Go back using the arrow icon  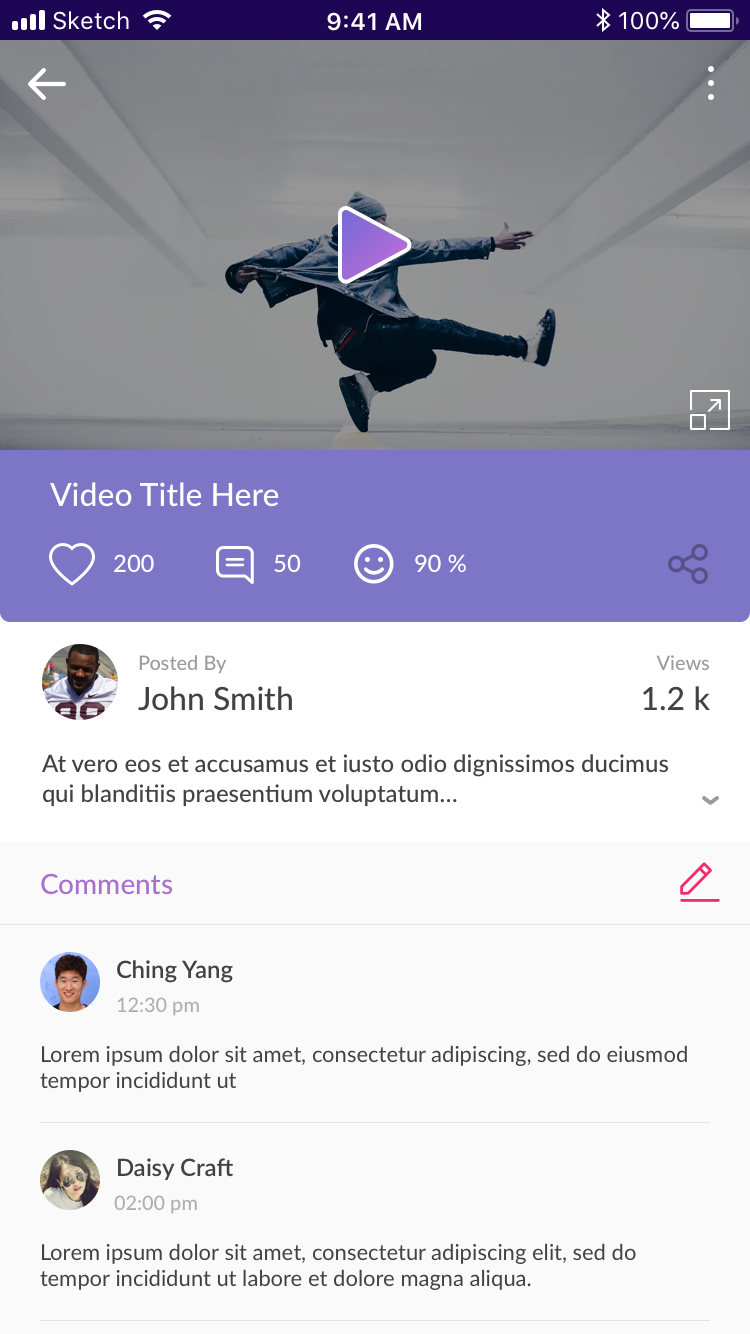47,84
